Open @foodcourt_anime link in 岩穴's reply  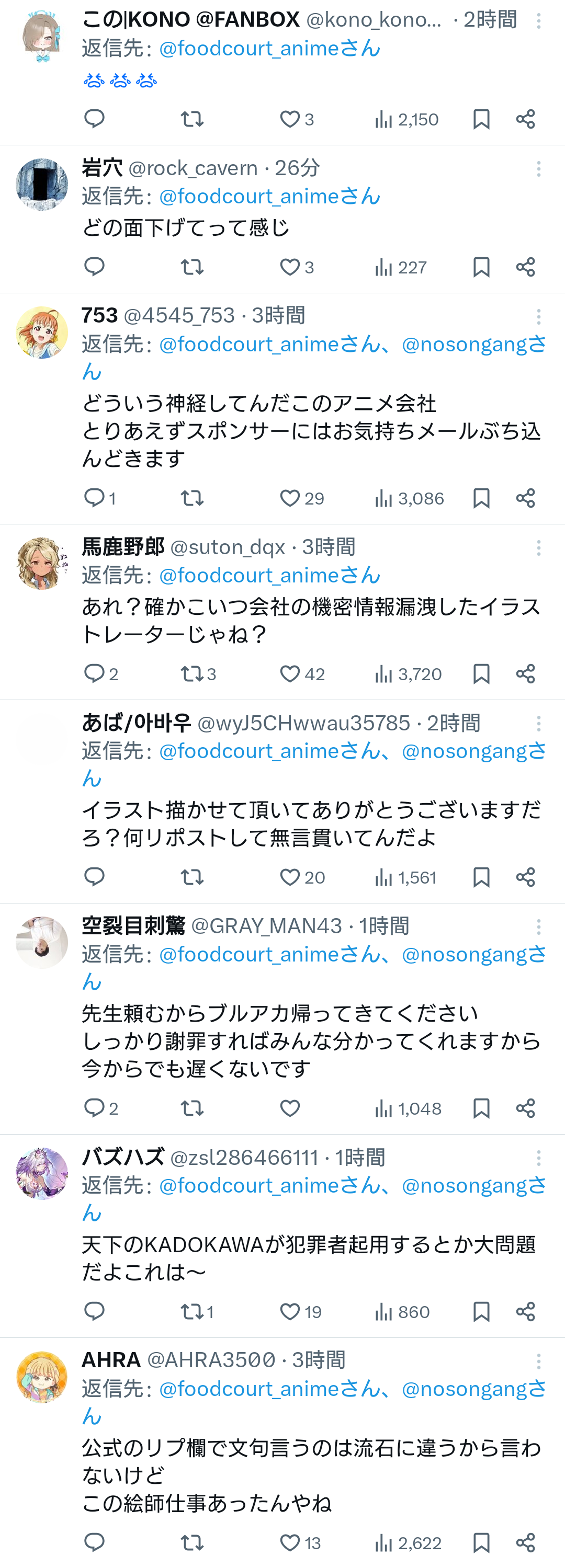coord(269,197)
